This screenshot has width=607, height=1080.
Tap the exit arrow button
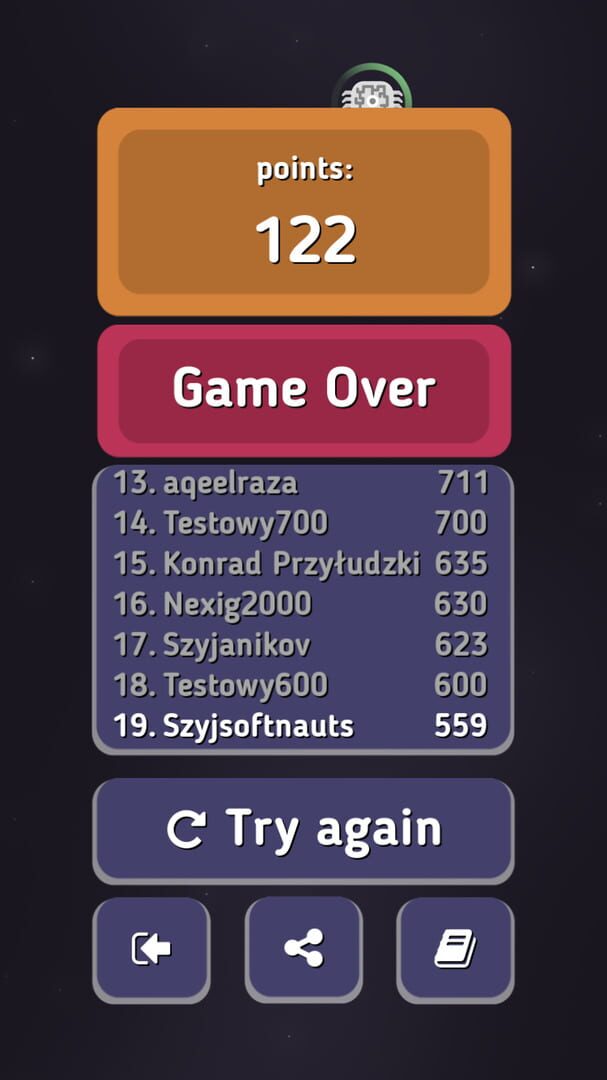151,949
